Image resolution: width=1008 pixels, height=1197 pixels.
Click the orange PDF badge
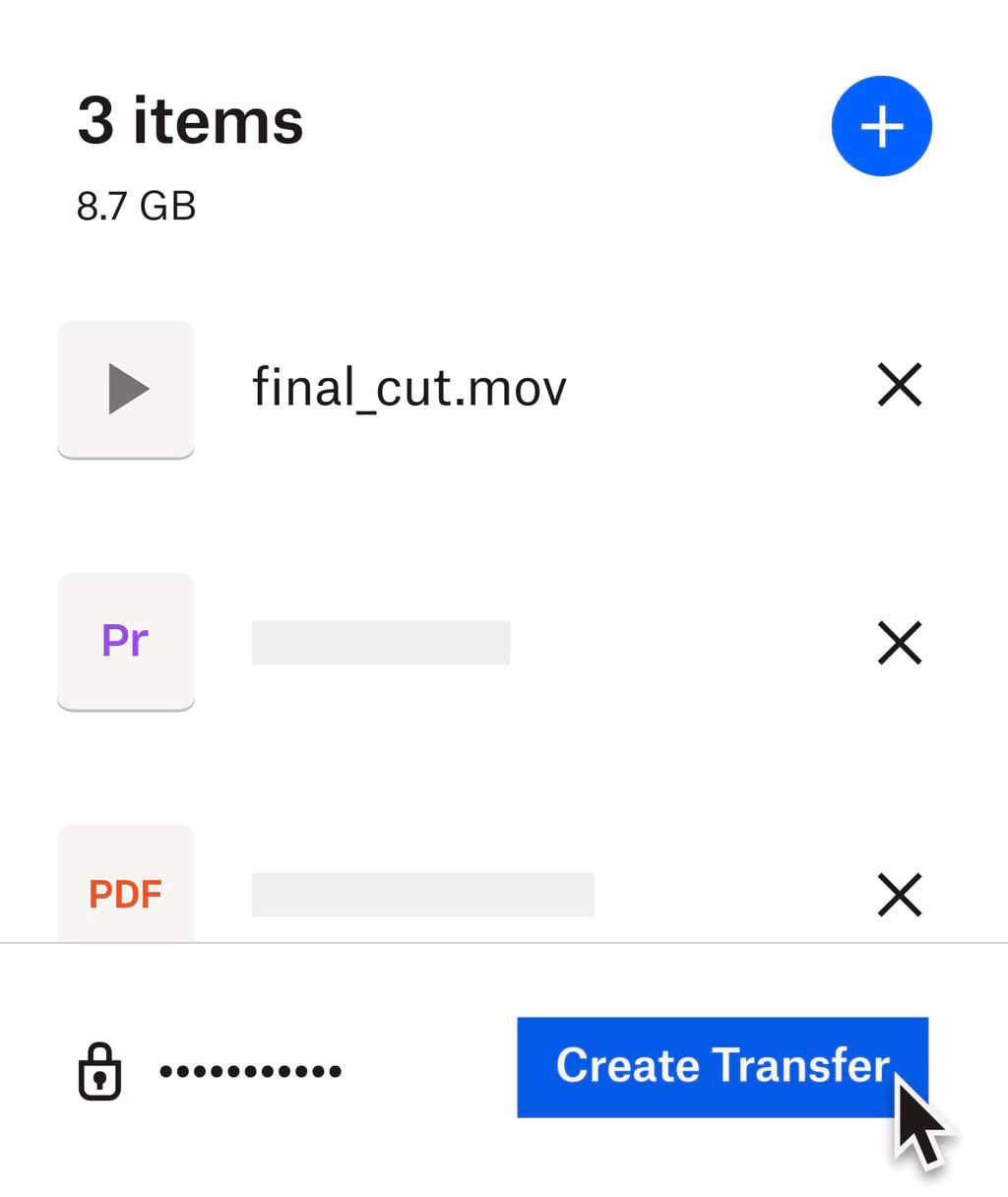click(125, 895)
